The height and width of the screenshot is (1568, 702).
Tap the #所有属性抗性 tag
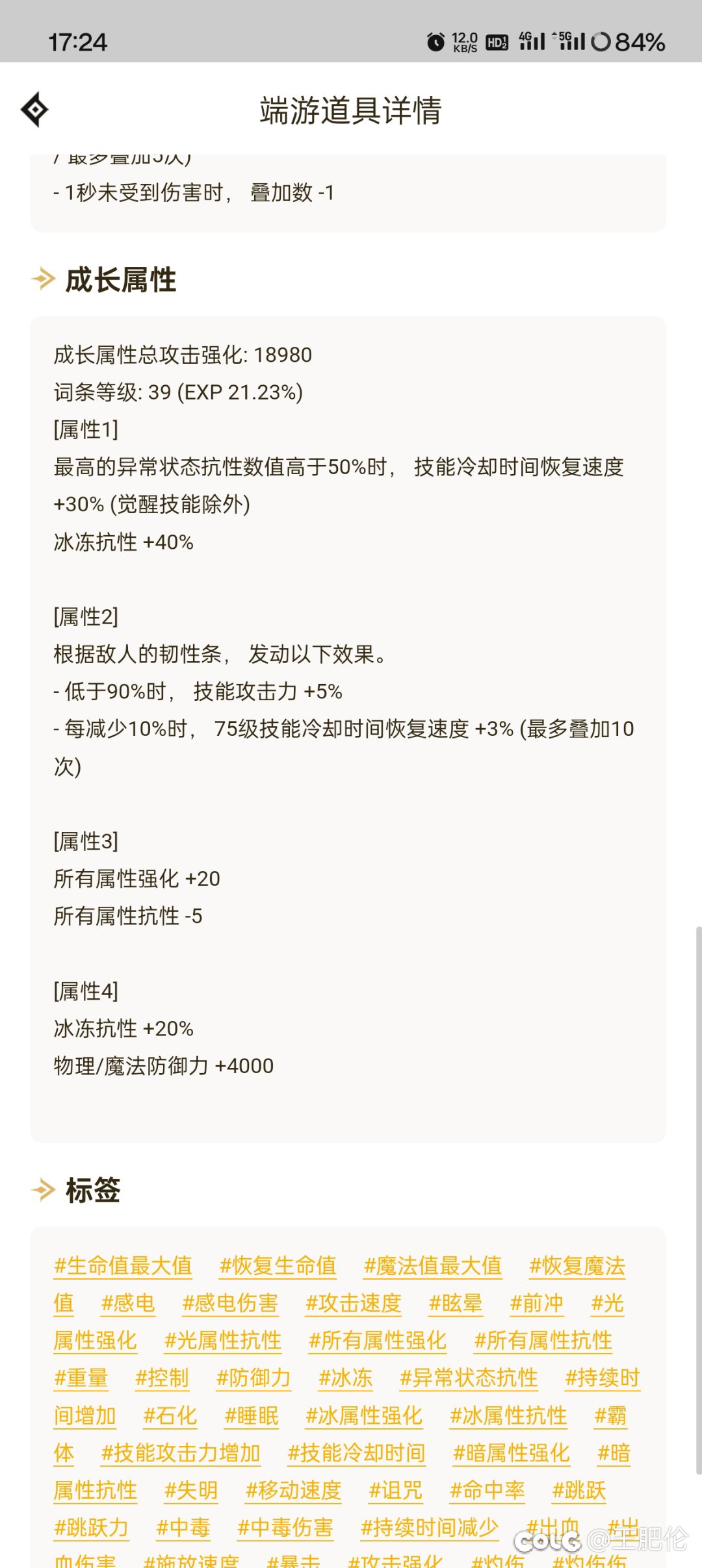point(543,1341)
